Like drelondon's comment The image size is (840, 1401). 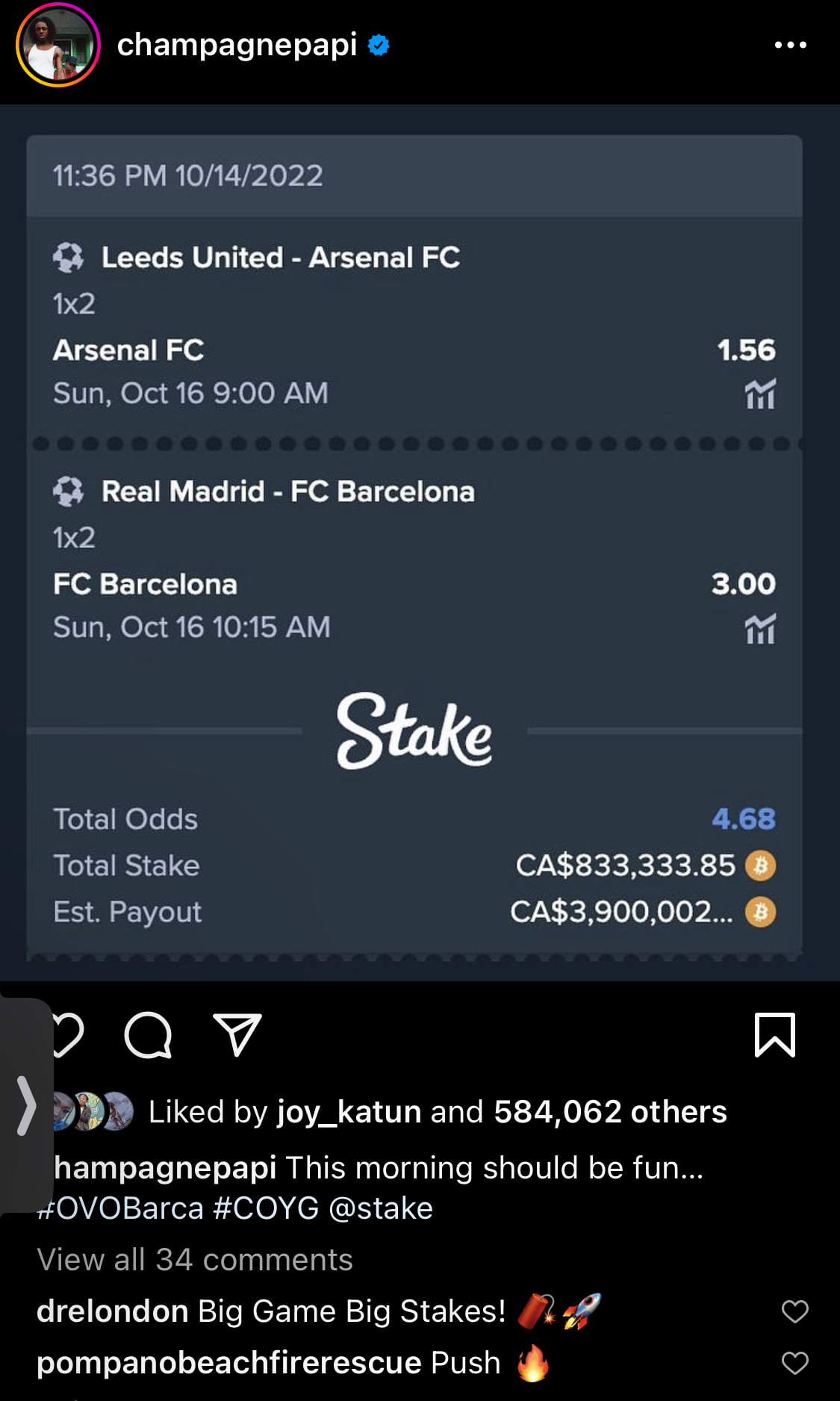(x=794, y=1311)
